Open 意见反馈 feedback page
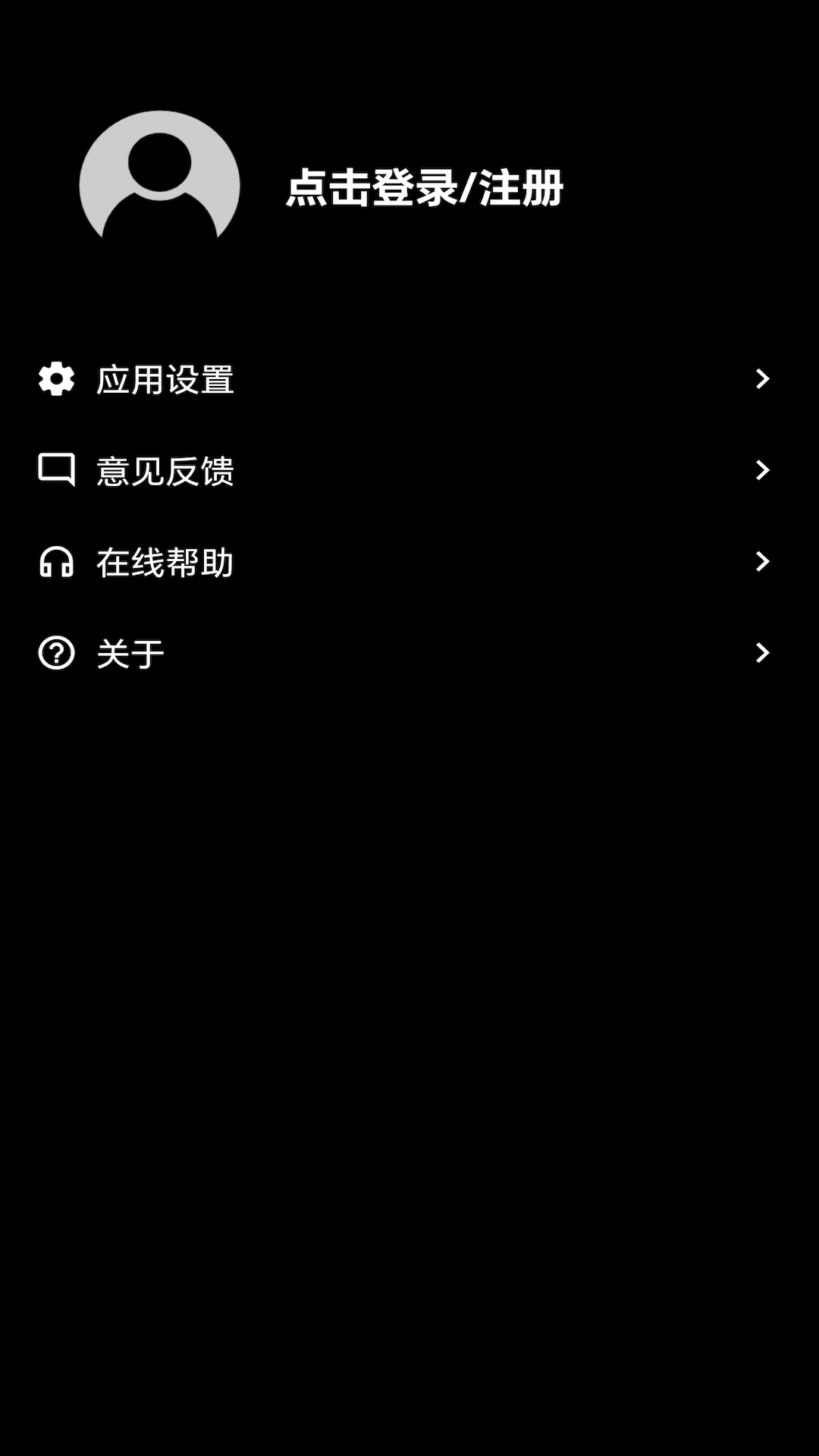The height and width of the screenshot is (1456, 819). pyautogui.click(x=165, y=471)
